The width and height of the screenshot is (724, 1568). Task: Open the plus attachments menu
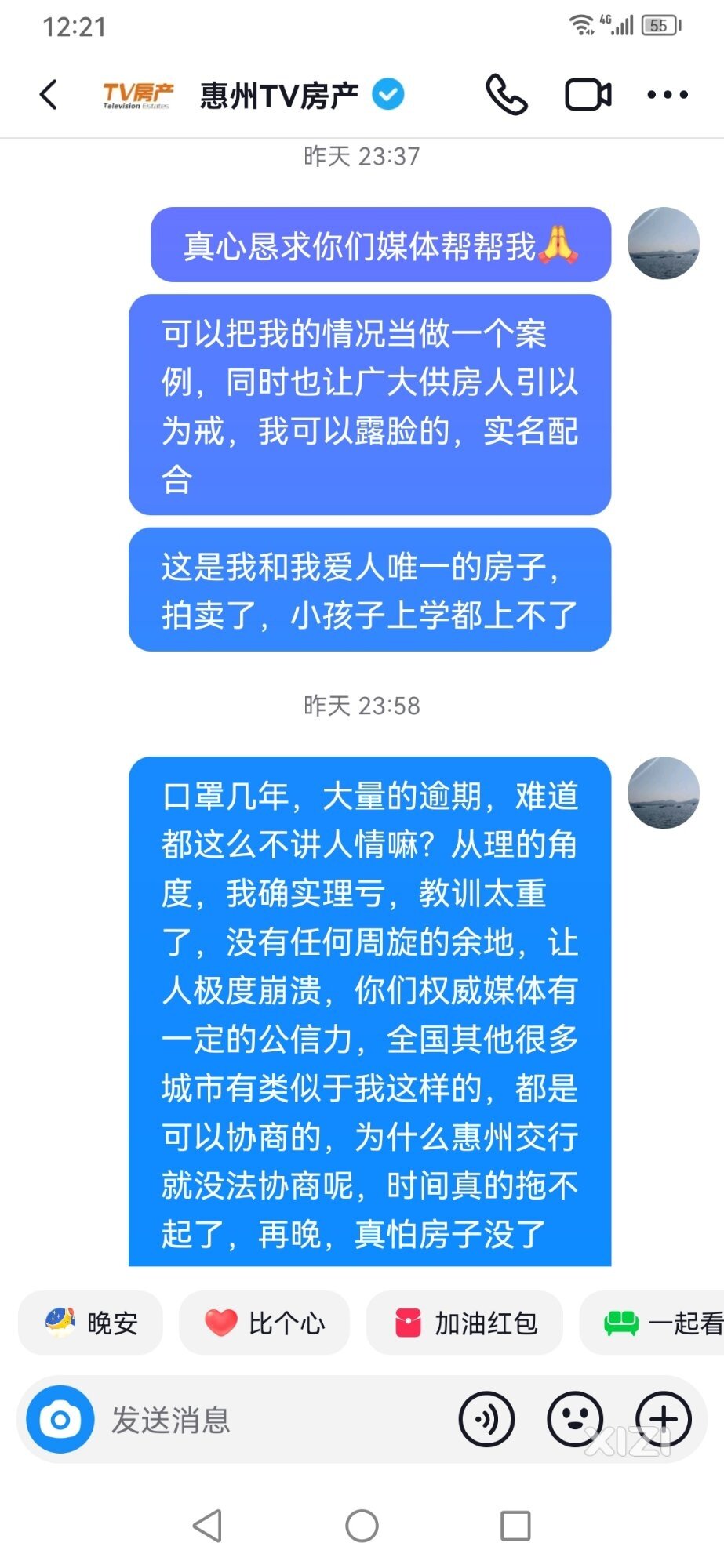pos(664,1419)
